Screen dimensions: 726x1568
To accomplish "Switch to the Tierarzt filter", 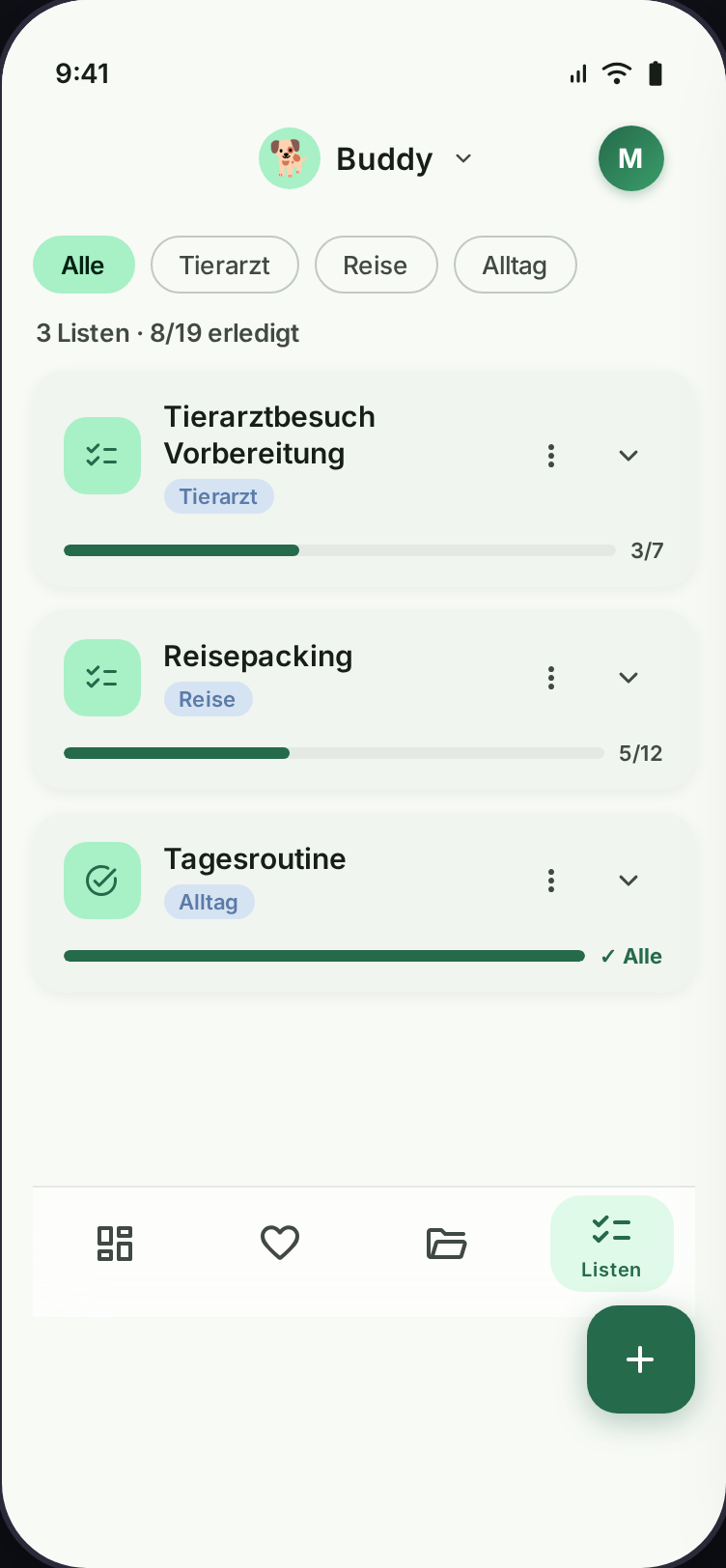I will pyautogui.click(x=224, y=264).
